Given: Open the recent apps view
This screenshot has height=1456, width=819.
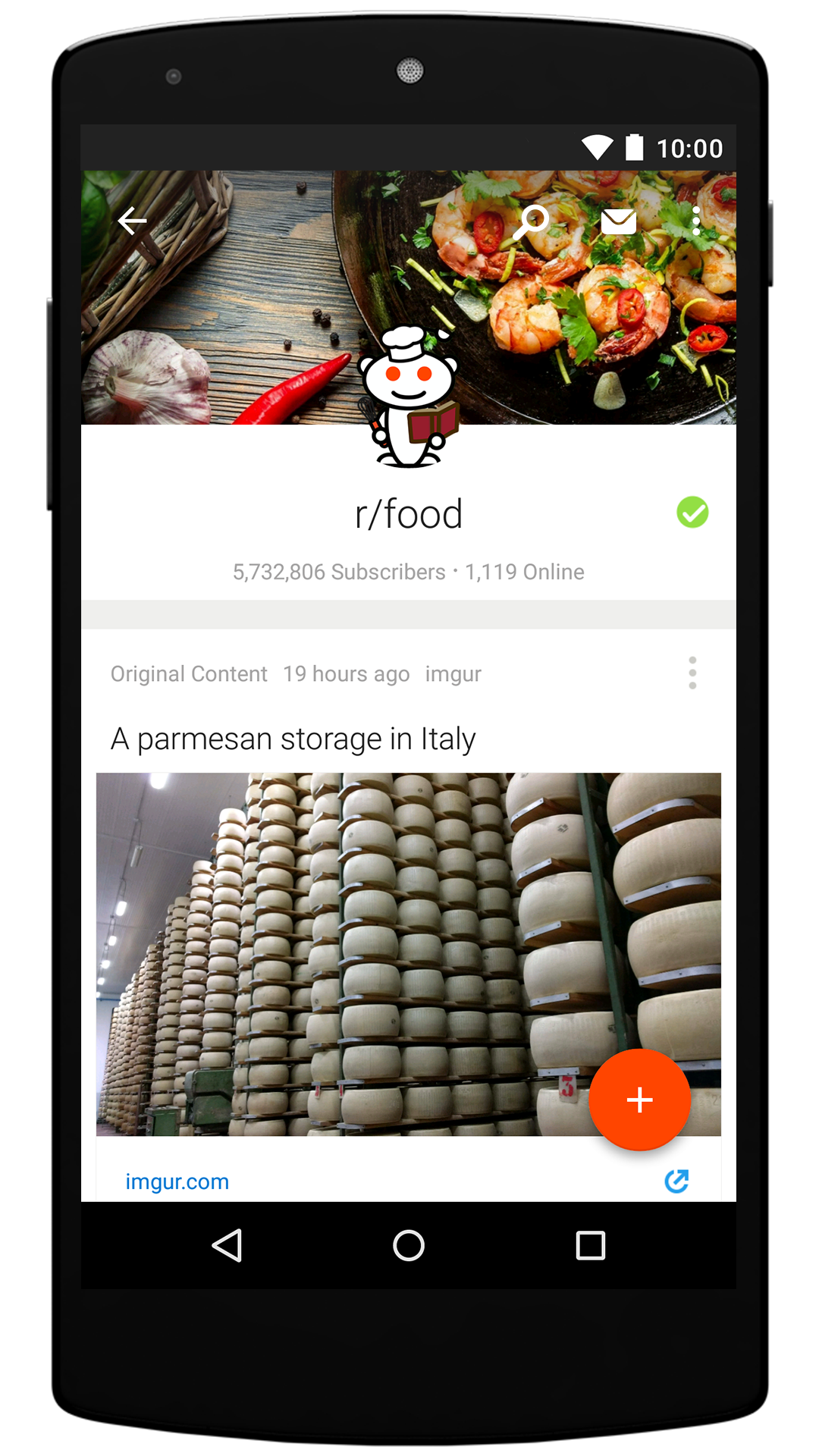Looking at the screenshot, I should click(x=590, y=1245).
